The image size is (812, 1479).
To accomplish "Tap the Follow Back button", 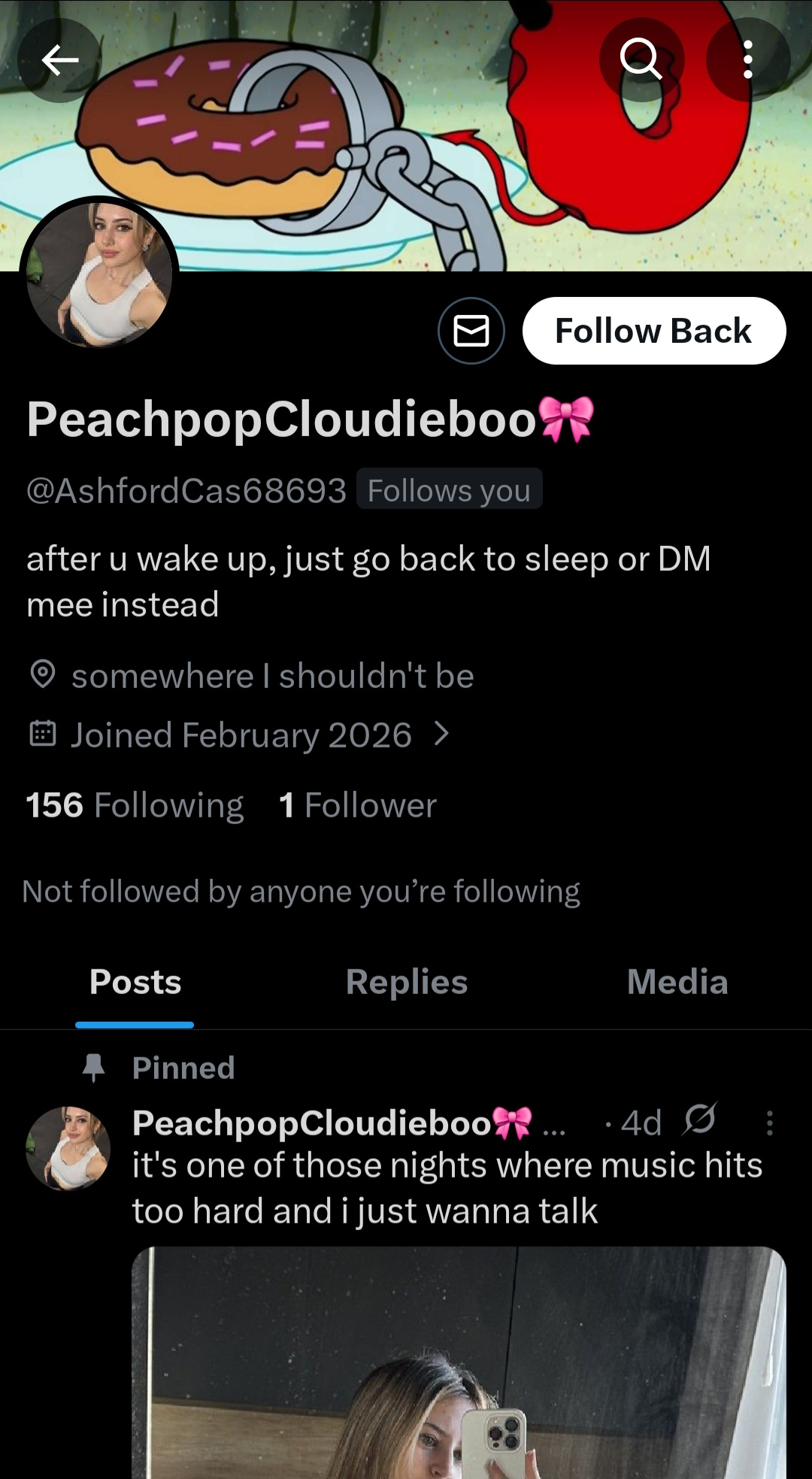I will tap(653, 331).
